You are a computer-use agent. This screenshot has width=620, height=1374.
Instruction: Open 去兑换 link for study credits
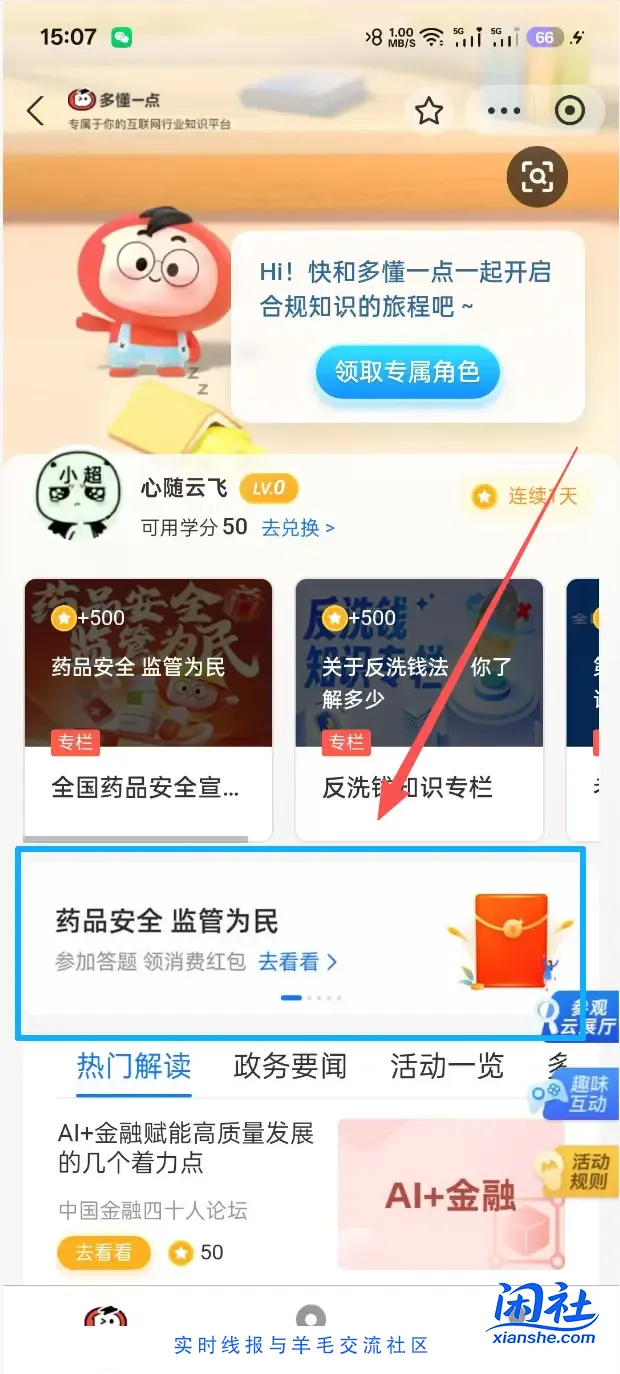coord(298,527)
